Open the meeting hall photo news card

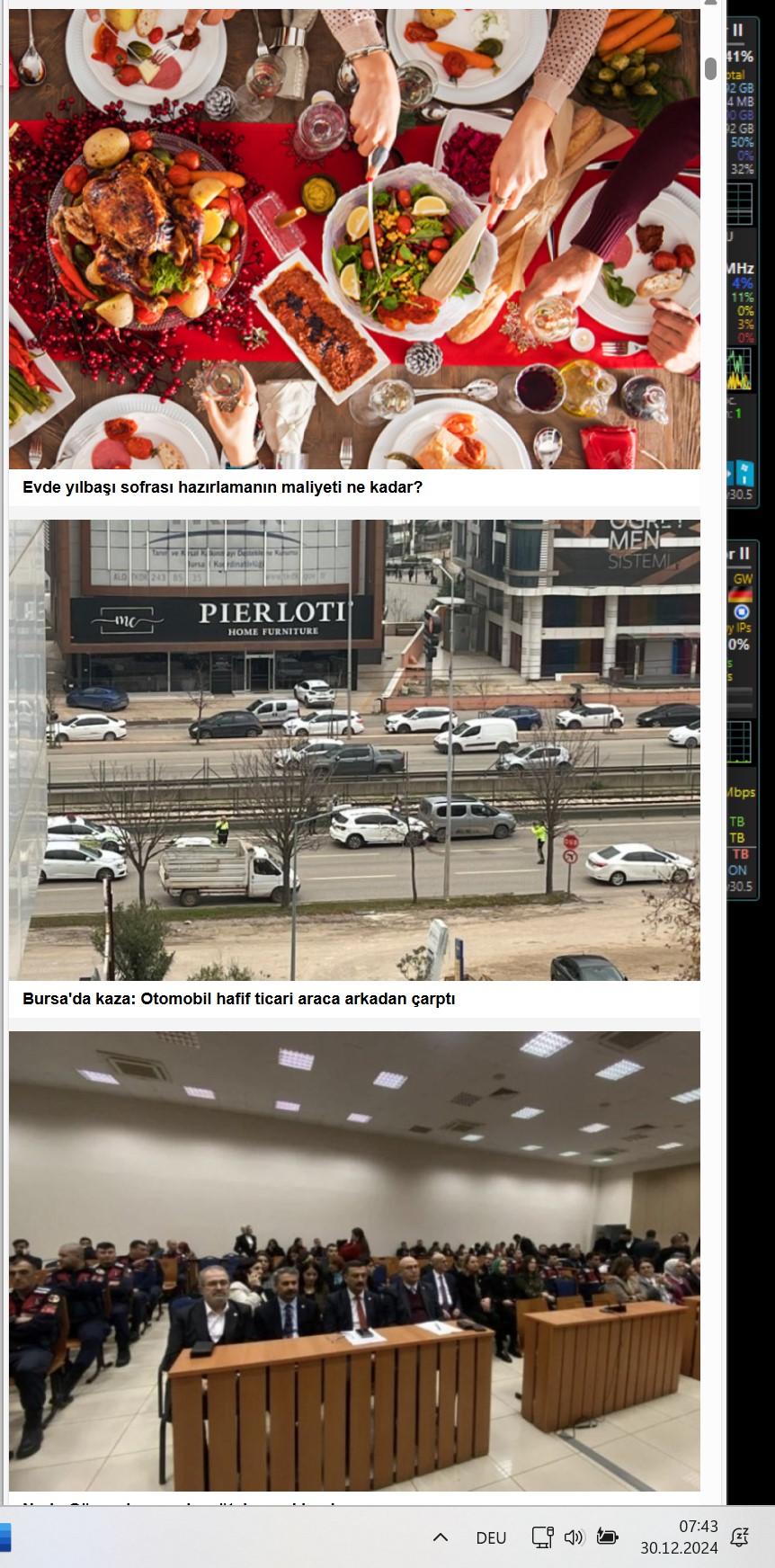[x=354, y=1259]
